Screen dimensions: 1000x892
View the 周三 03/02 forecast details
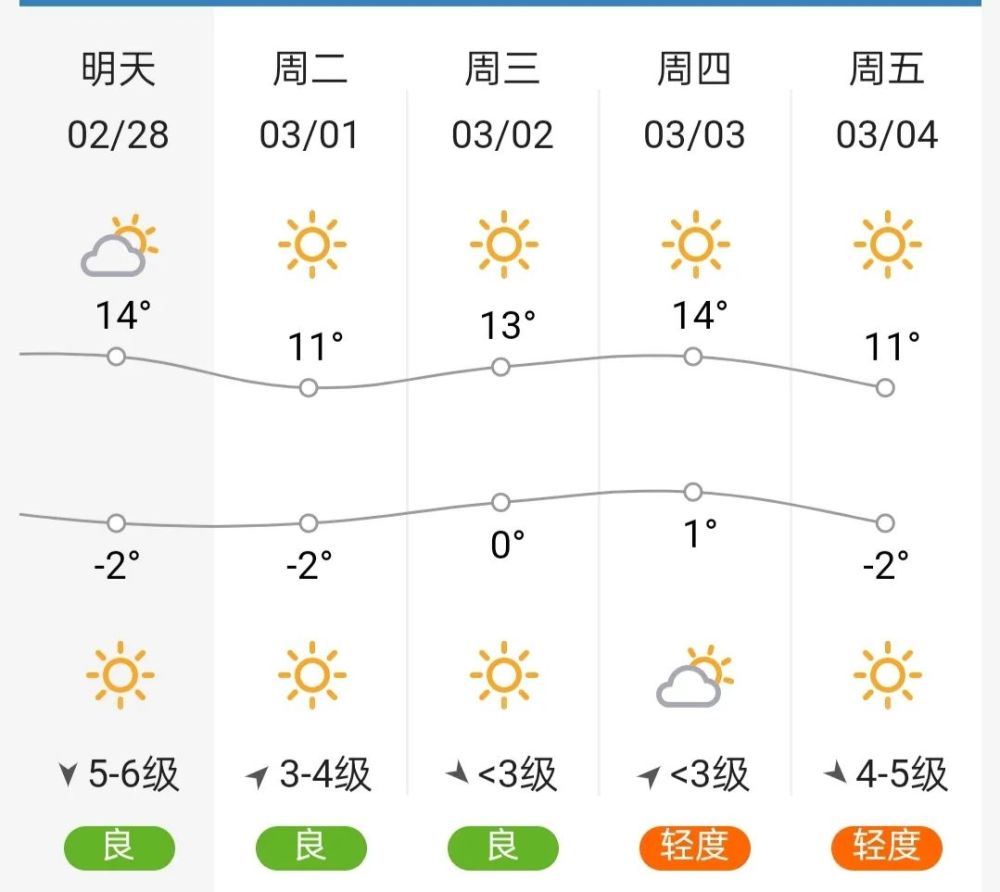tap(502, 100)
